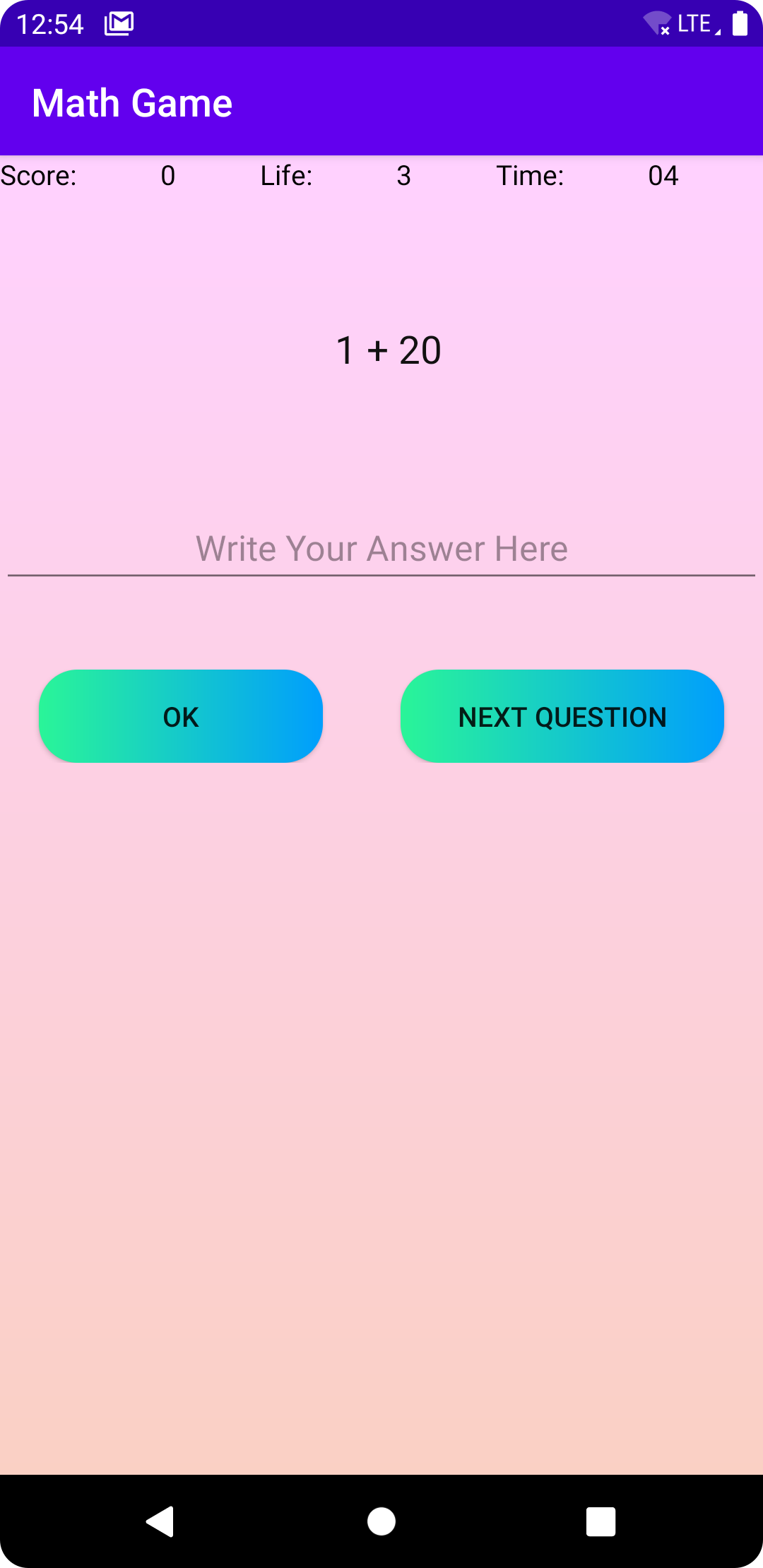Image resolution: width=763 pixels, height=1568 pixels.
Task: Tap the Write Your Answer Here field
Action: pos(381,548)
